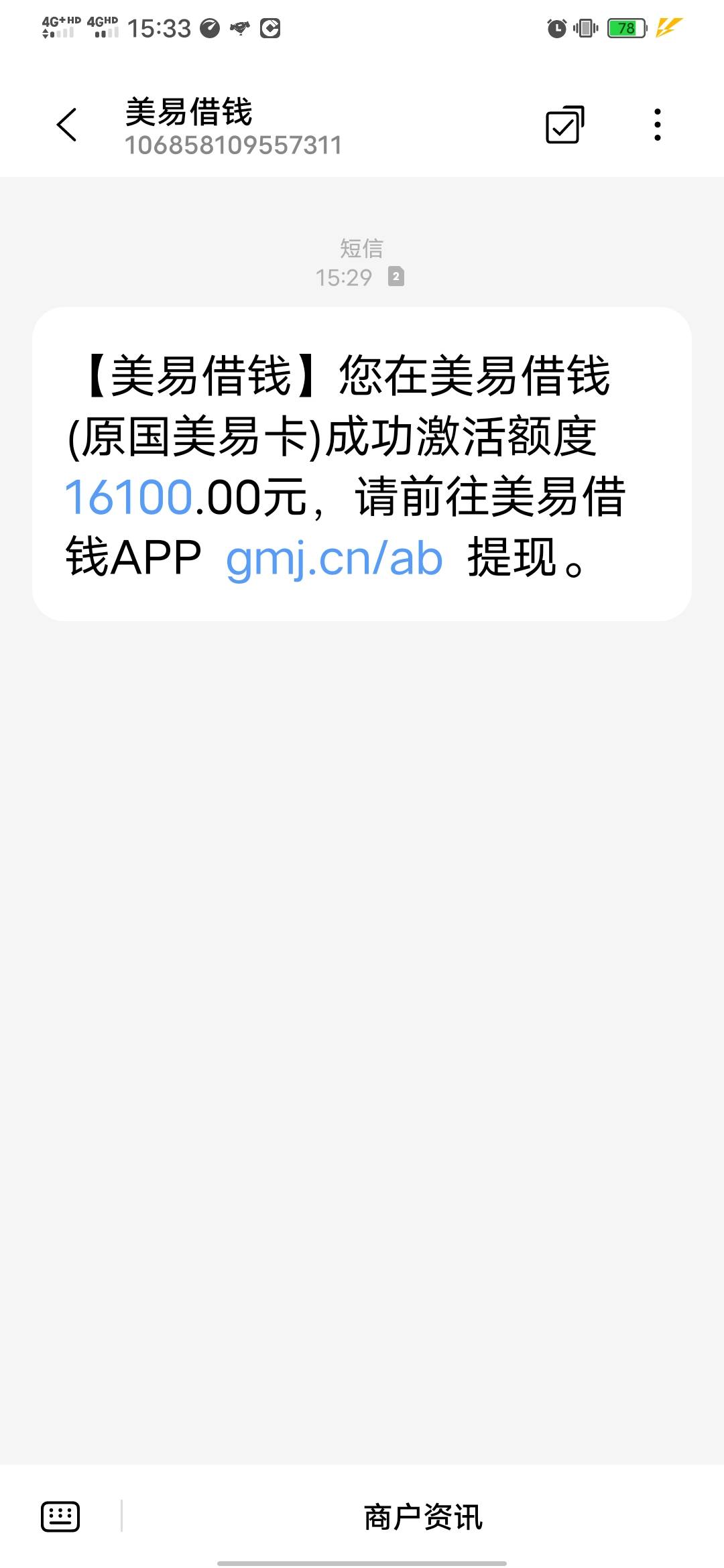Go back to the message list
The width and height of the screenshot is (724, 1568).
coord(67,125)
